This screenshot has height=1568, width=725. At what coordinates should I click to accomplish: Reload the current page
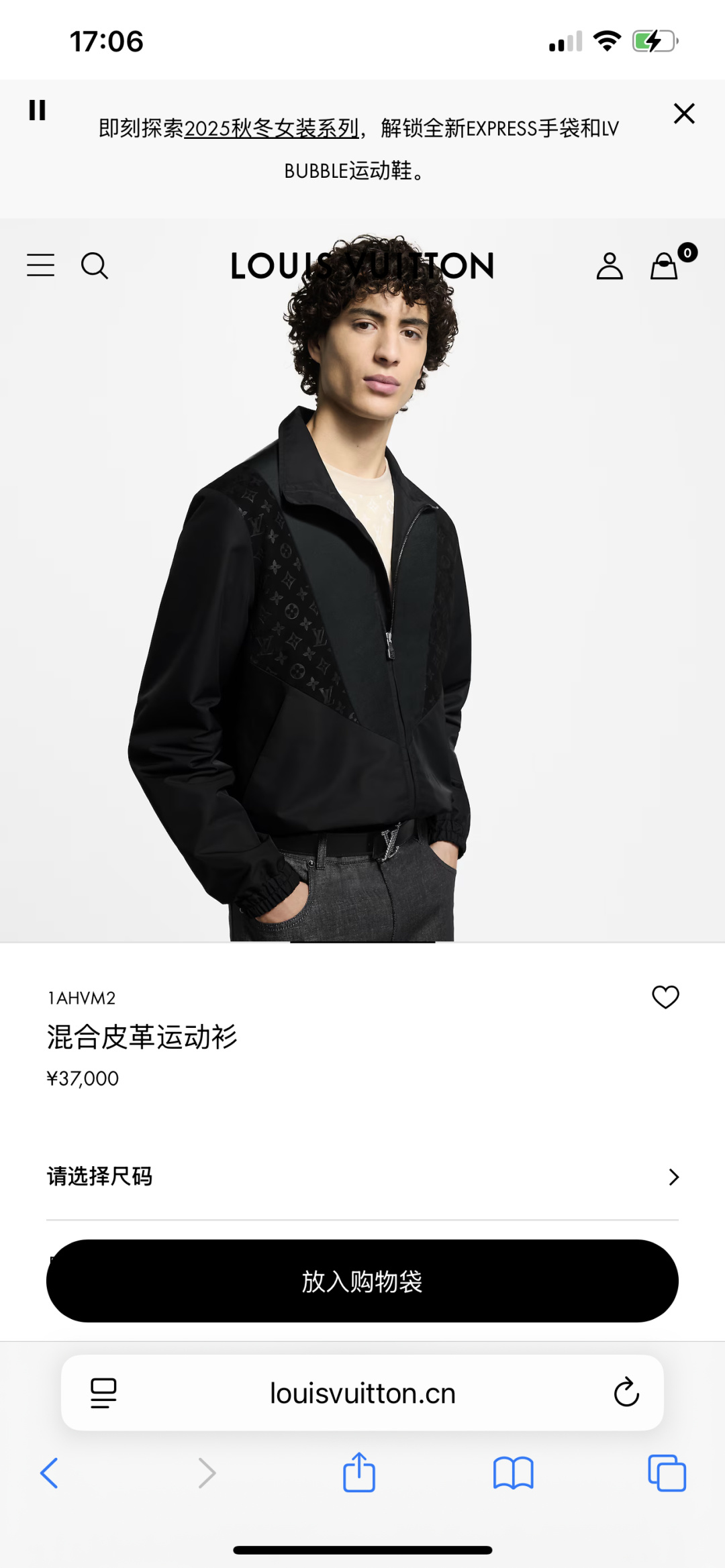[626, 1393]
